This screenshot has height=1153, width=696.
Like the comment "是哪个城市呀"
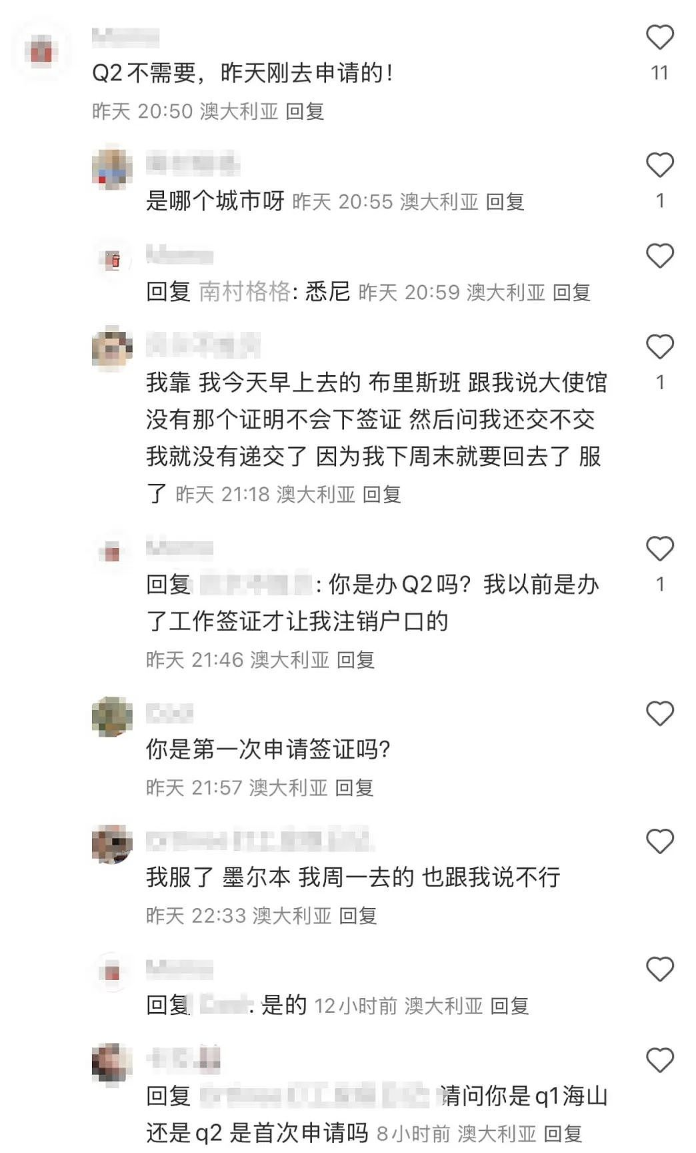click(659, 165)
